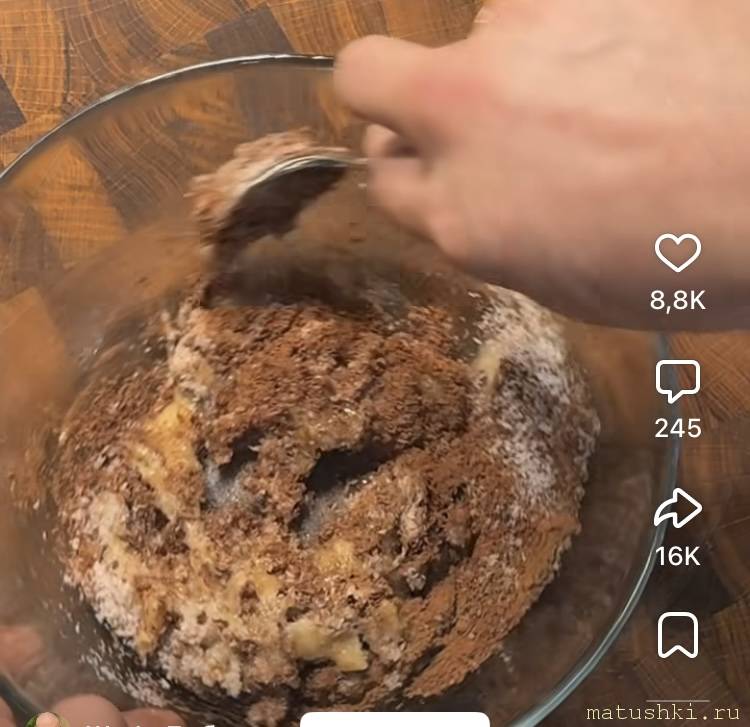Open the comments on this video
Screen dimensions: 750x727
(678, 381)
